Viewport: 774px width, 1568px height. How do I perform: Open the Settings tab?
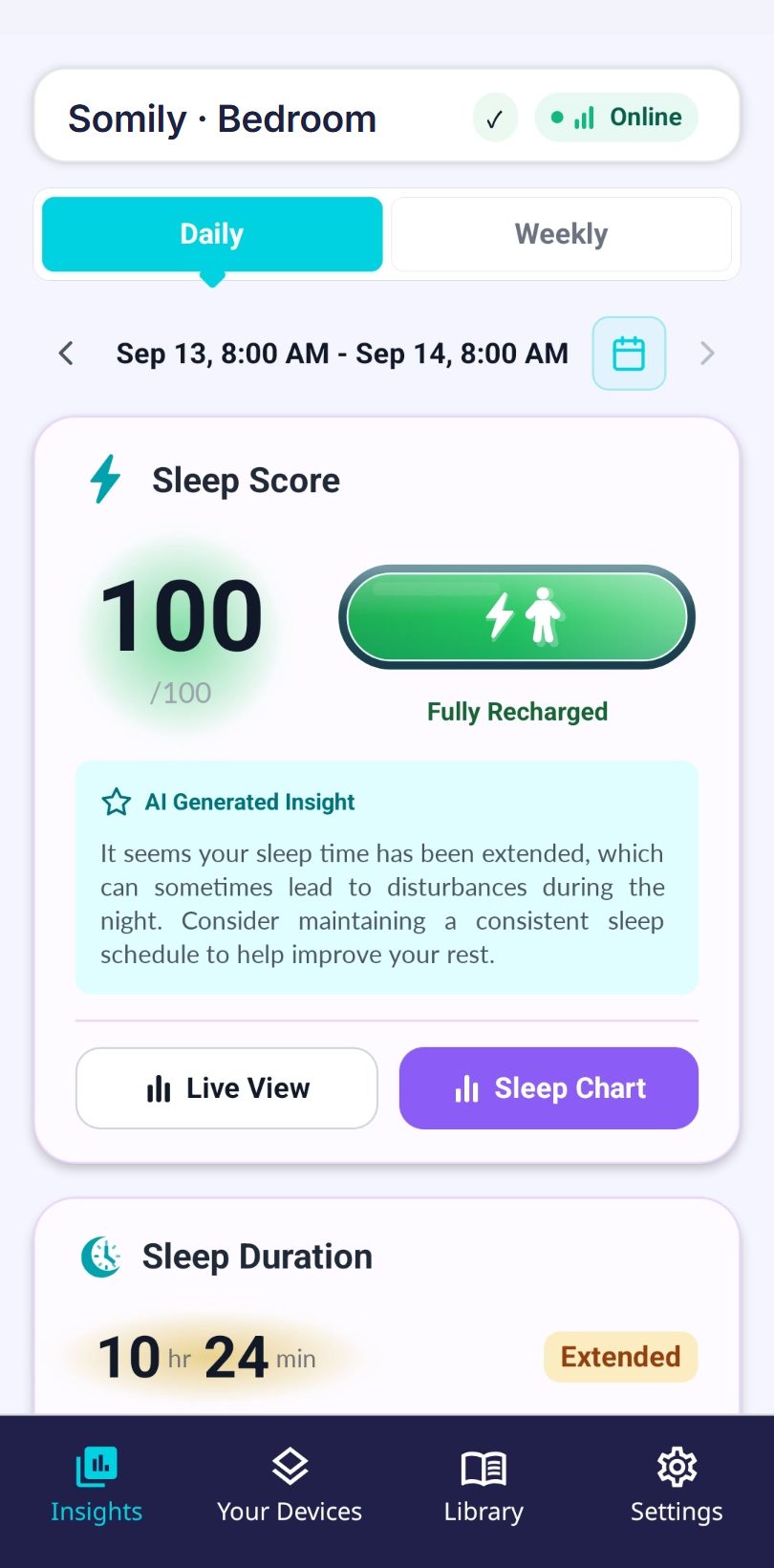tap(677, 1486)
